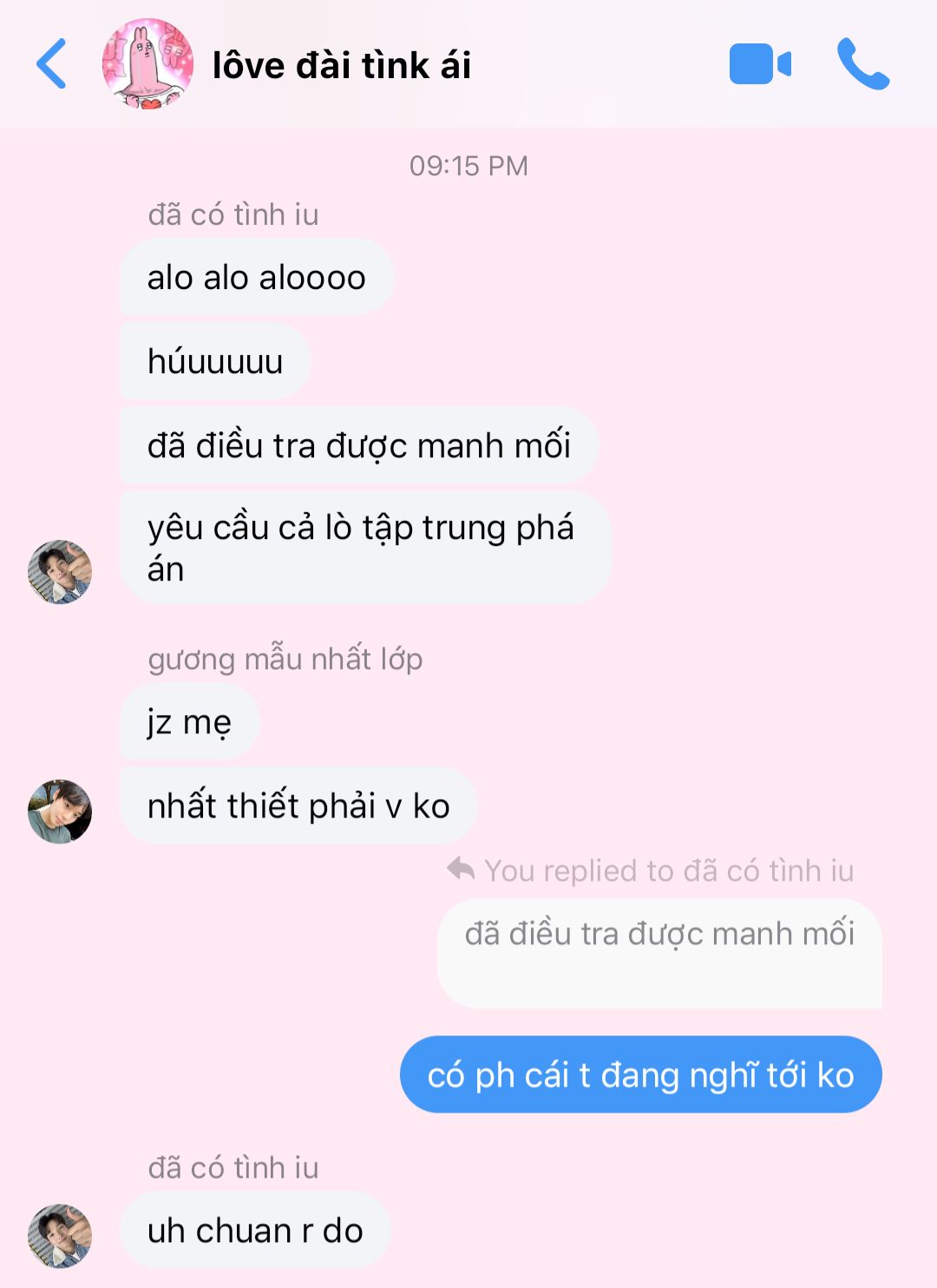
Task: Go back to the chat list
Action: click(x=51, y=64)
